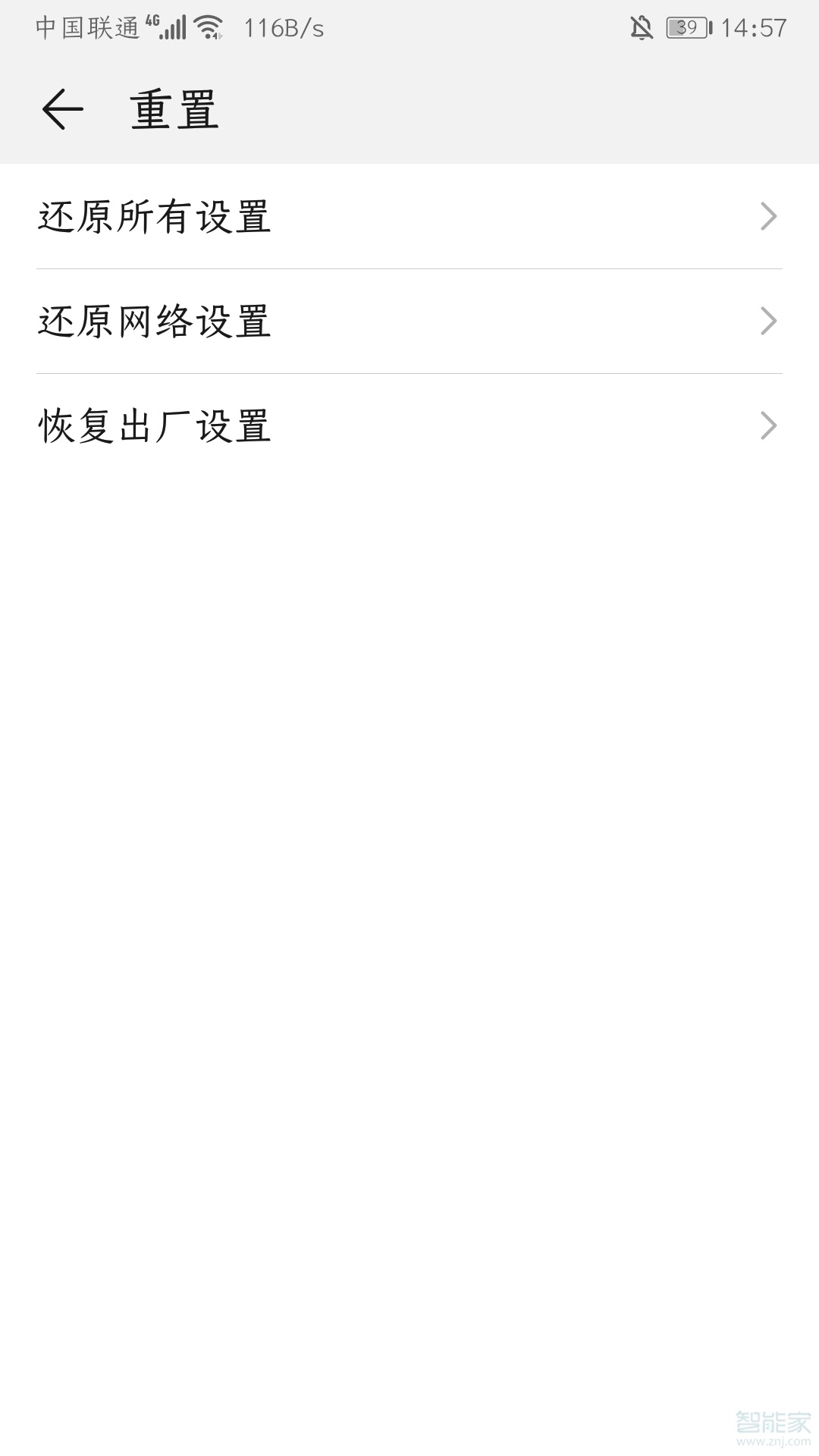Expand the 恢复出厂设置 item chevron
Screen dimensions: 819x1456
click(768, 427)
